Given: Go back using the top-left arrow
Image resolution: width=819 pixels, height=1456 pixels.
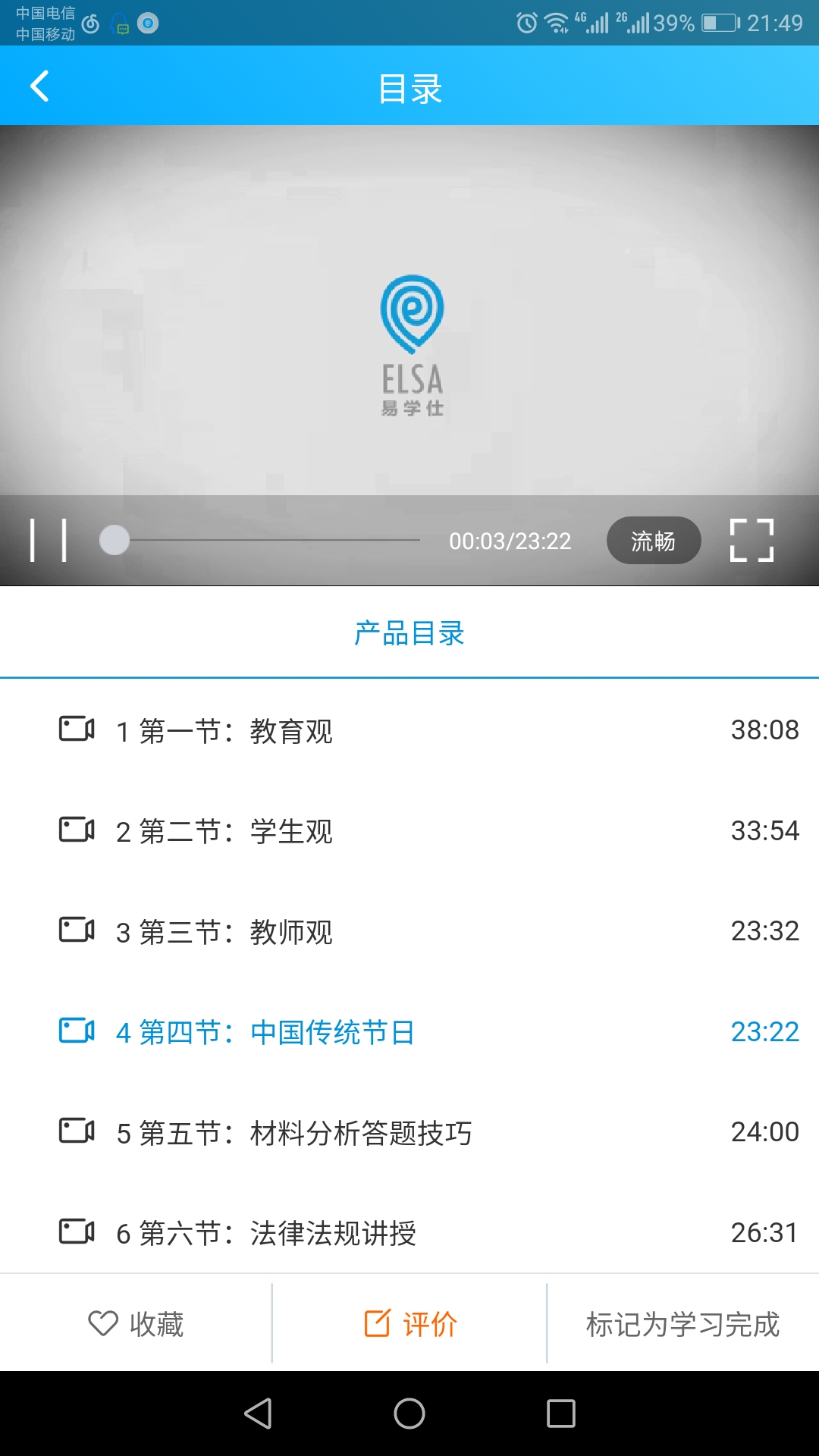Looking at the screenshot, I should [38, 85].
